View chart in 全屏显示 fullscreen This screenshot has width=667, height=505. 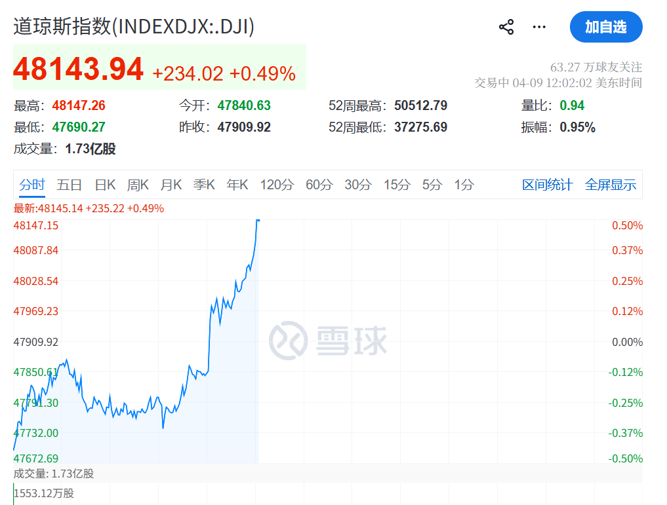(x=610, y=185)
